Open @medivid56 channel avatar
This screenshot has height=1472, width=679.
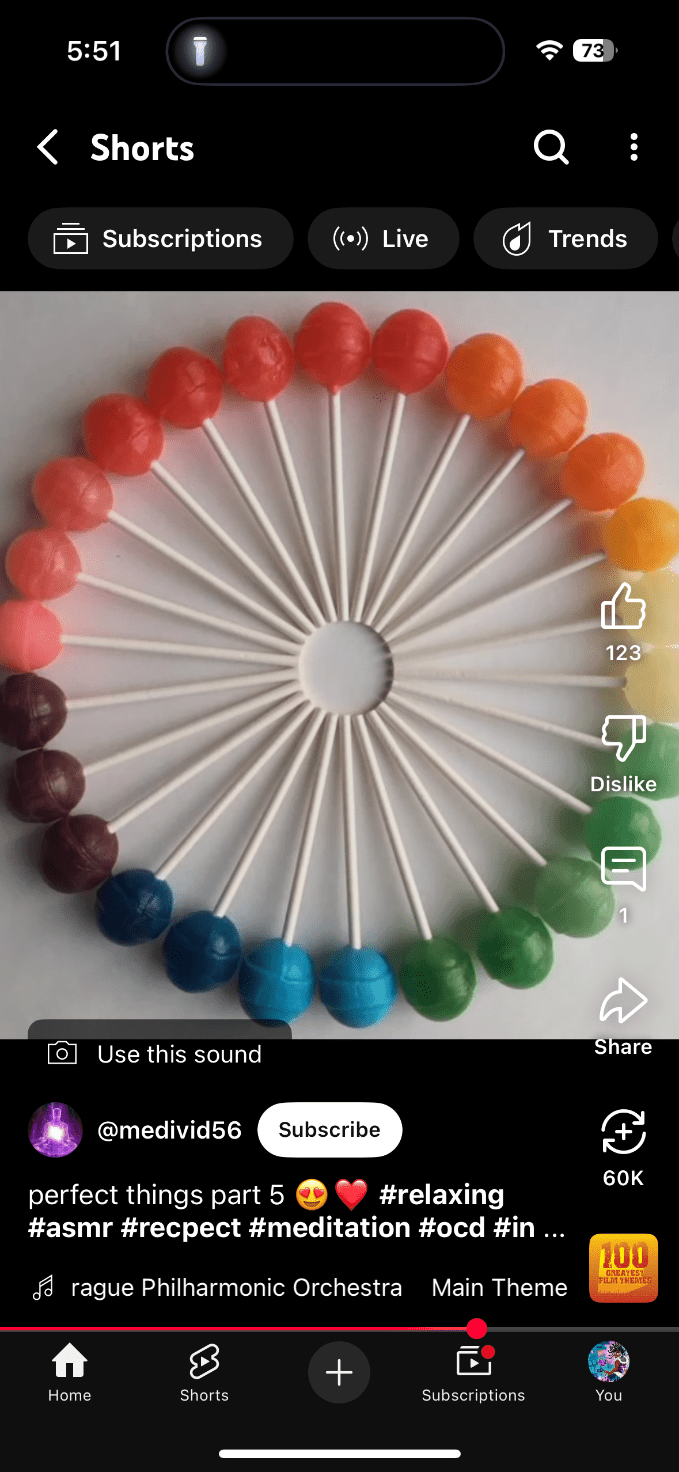(55, 1130)
